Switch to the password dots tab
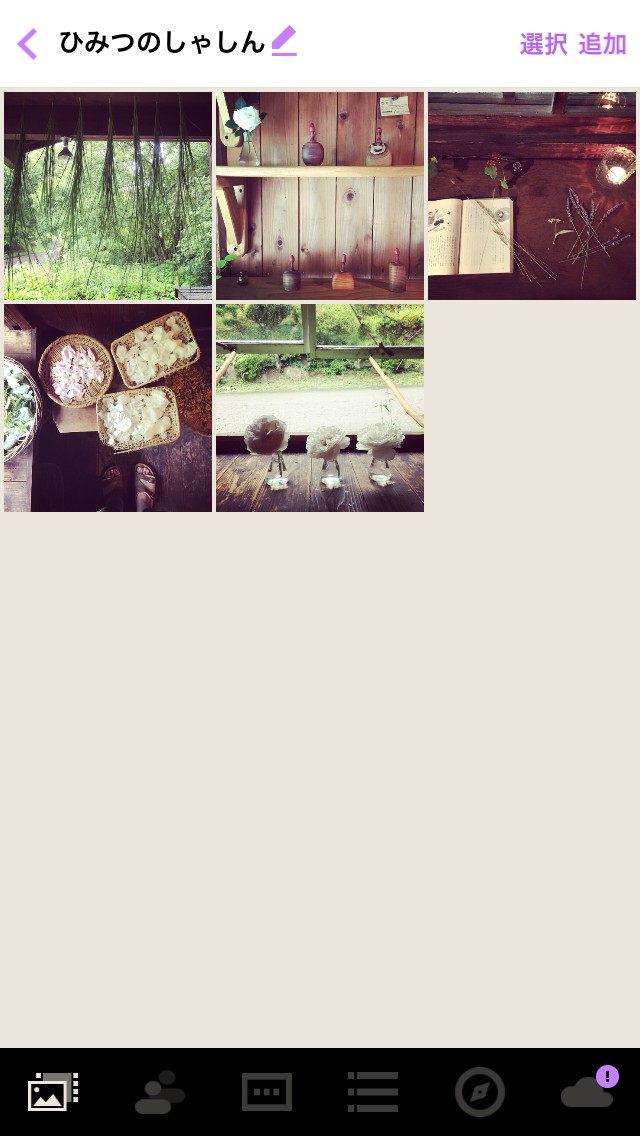640x1136 pixels. pos(267,1092)
